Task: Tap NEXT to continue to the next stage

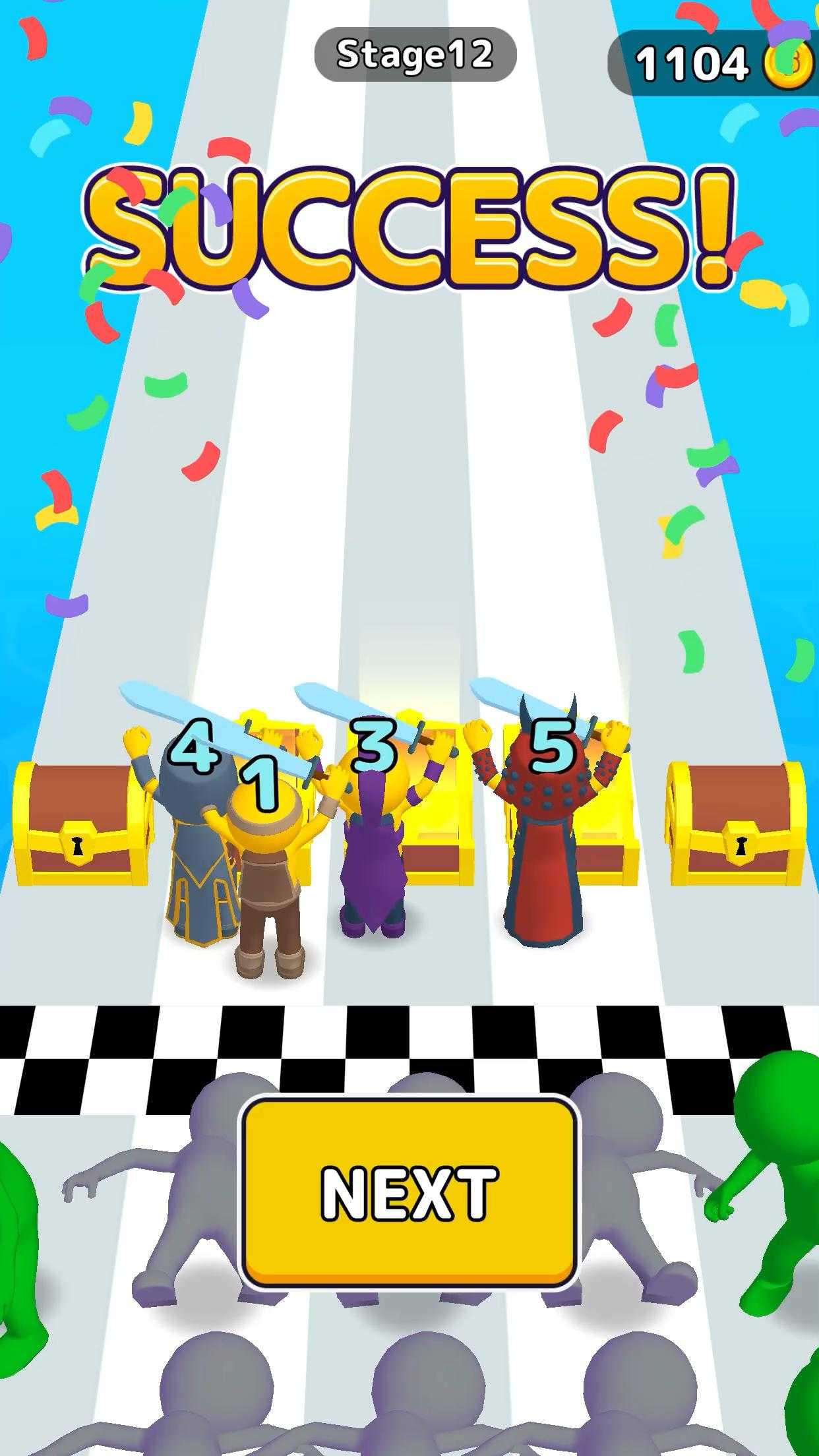Action: point(409,1192)
